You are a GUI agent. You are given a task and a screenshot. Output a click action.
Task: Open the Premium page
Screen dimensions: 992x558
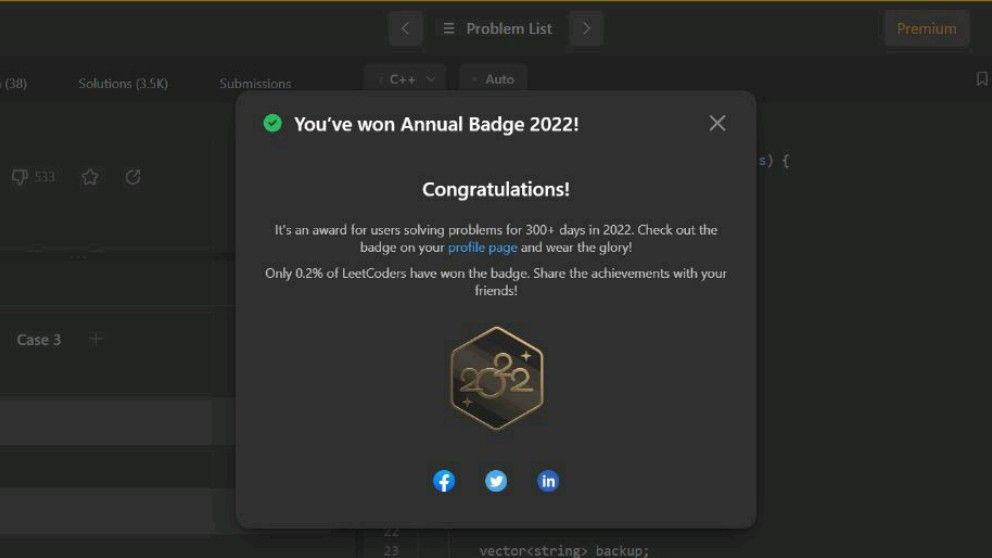pyautogui.click(x=926, y=29)
